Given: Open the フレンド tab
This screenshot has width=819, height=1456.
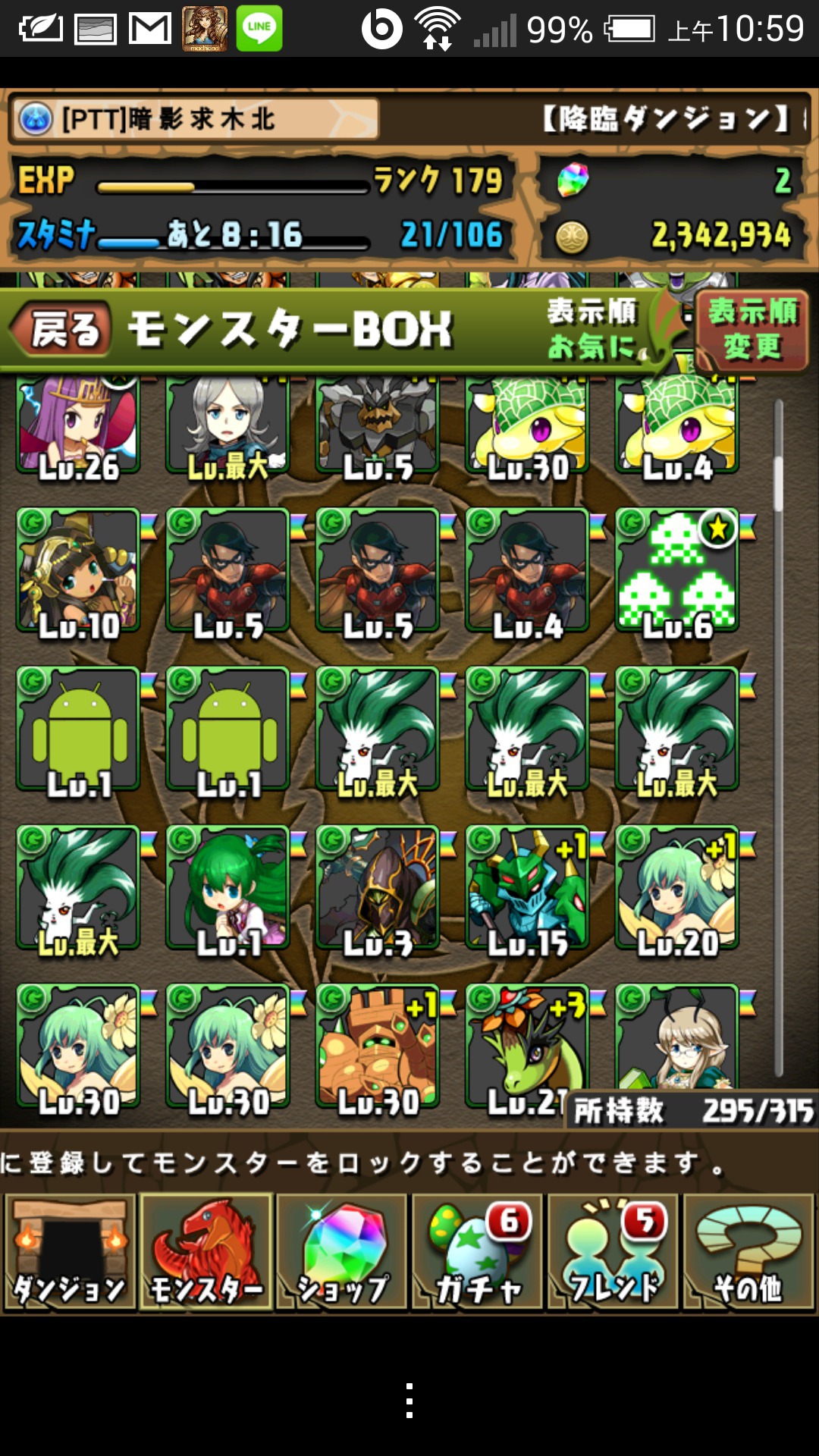Looking at the screenshot, I should click(x=613, y=1253).
